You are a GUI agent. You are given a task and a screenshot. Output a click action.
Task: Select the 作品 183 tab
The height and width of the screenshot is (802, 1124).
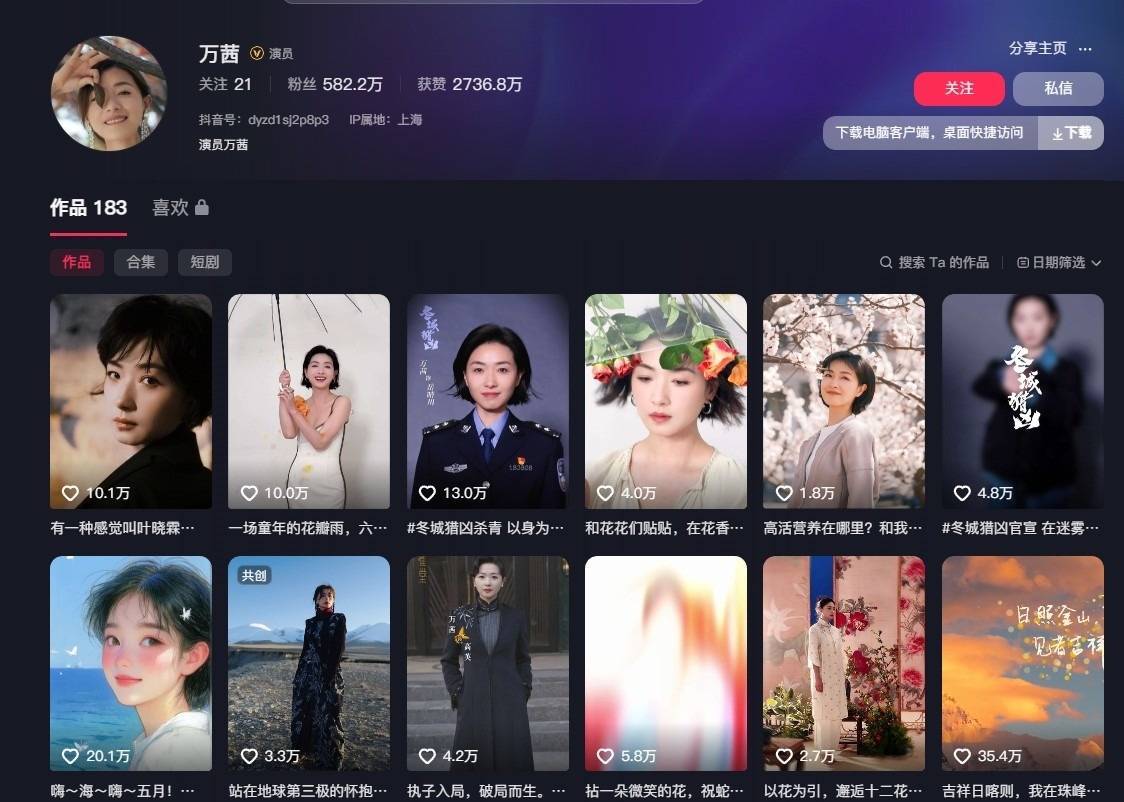[x=88, y=207]
